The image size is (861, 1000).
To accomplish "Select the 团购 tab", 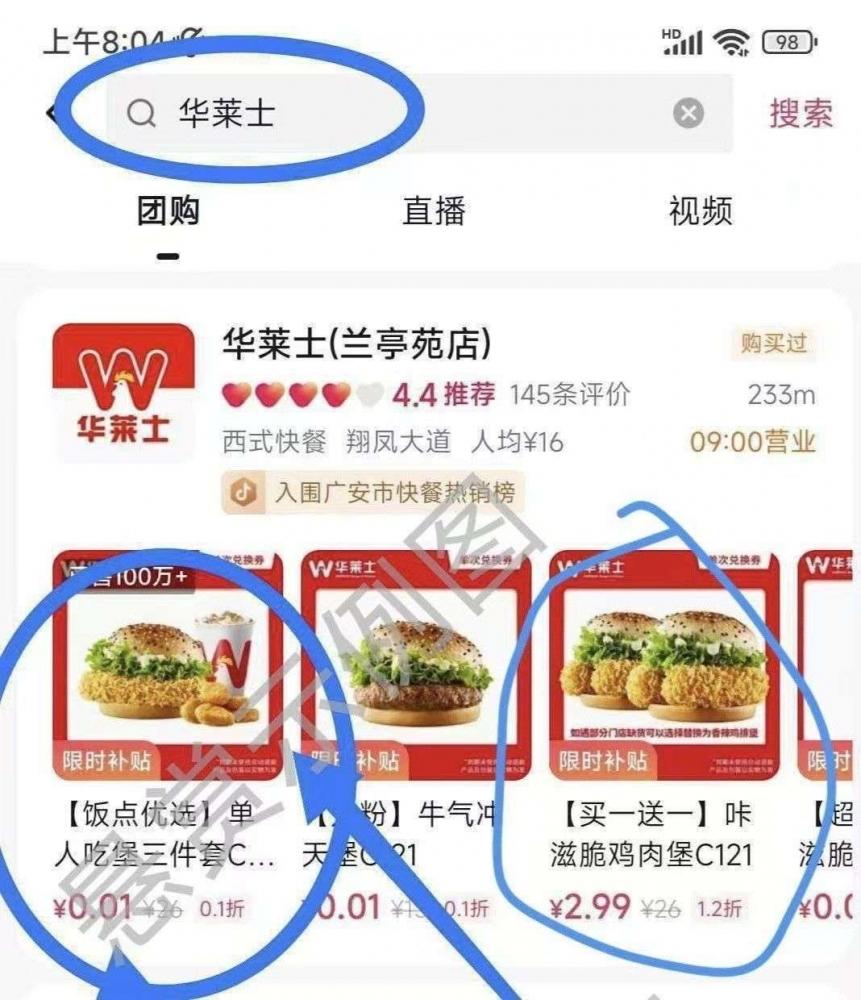I will tap(168, 211).
